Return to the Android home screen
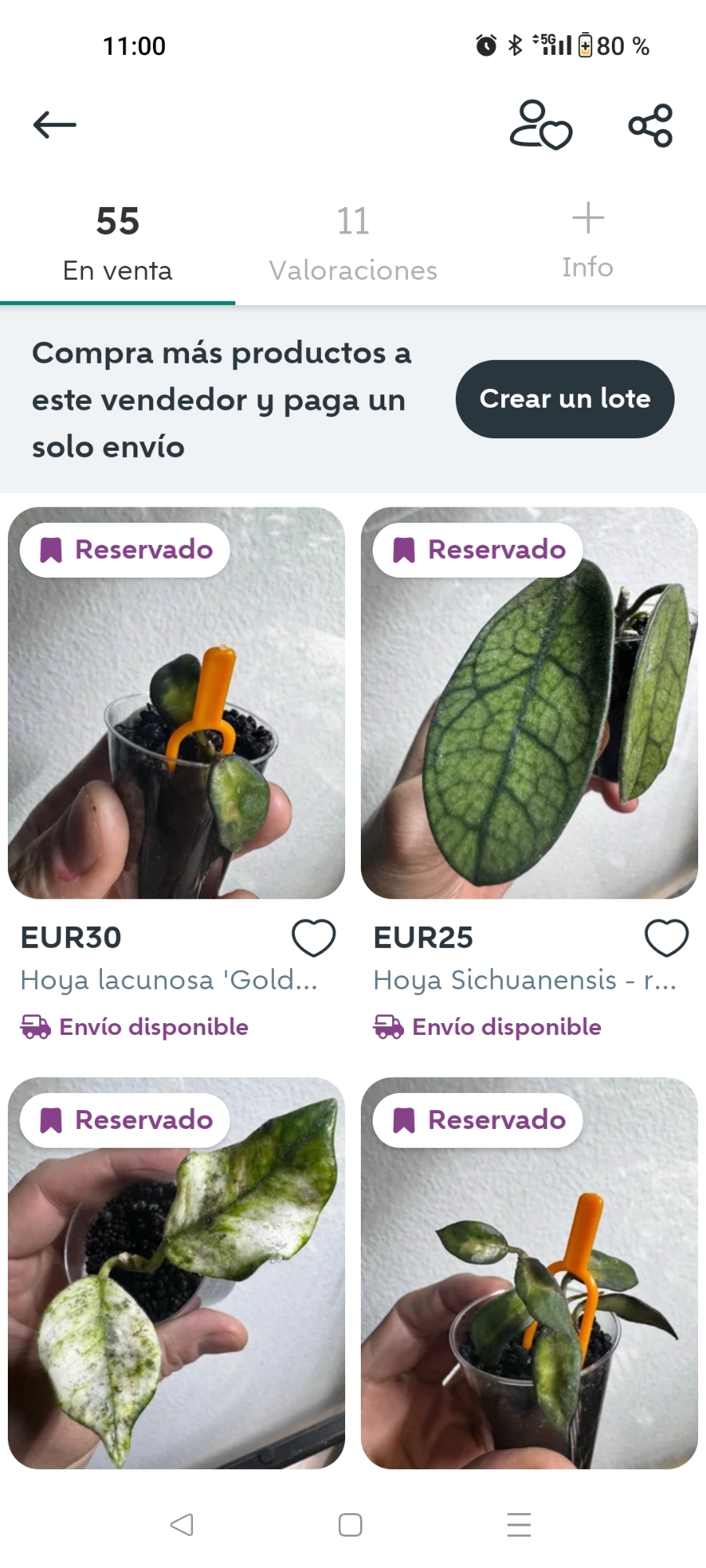The width and height of the screenshot is (706, 1568). [x=350, y=1525]
